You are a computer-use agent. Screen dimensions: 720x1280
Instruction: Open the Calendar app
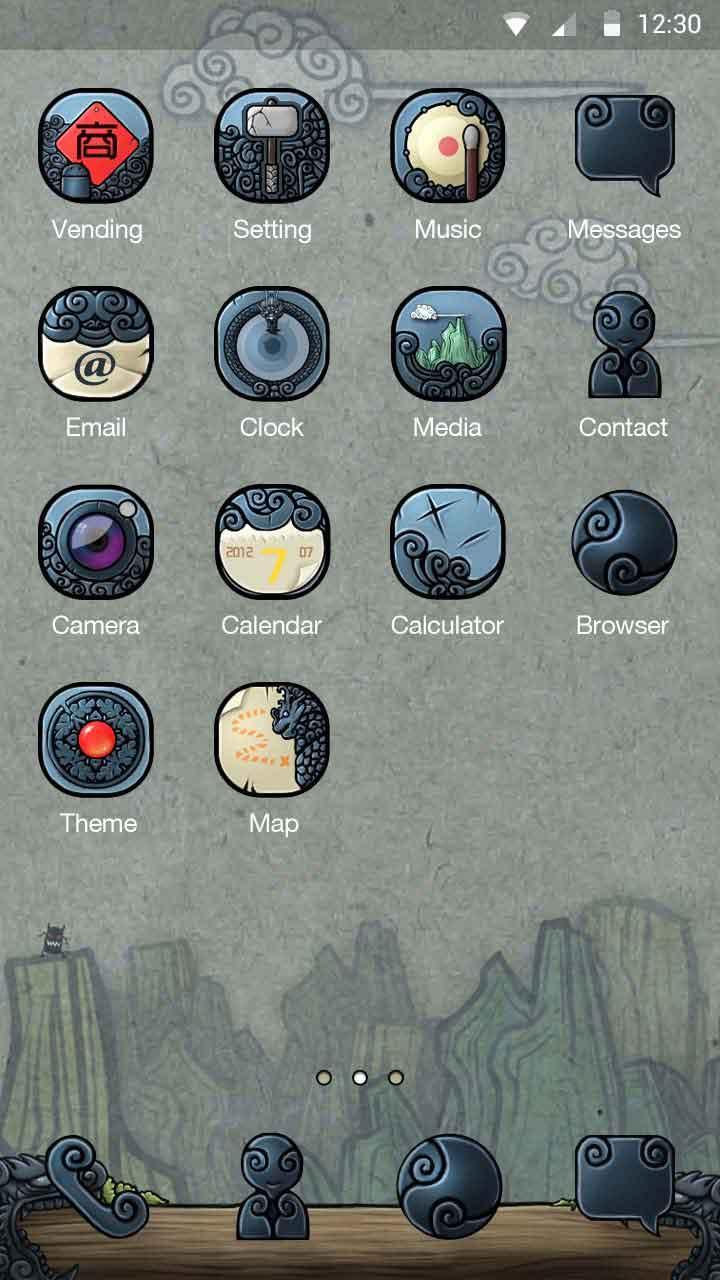pyautogui.click(x=272, y=543)
